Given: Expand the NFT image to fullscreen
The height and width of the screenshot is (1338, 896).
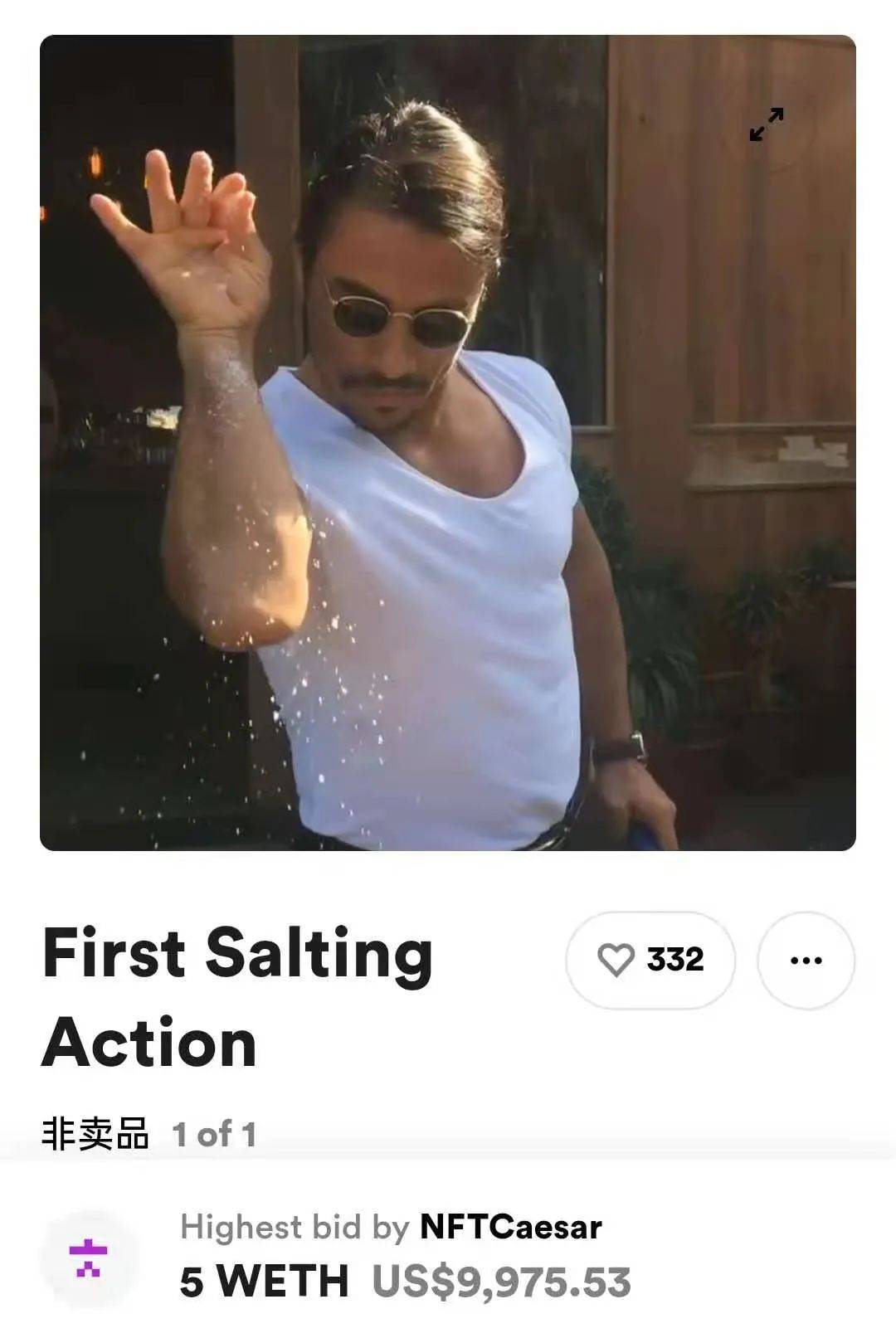Looking at the screenshot, I should click(x=767, y=124).
